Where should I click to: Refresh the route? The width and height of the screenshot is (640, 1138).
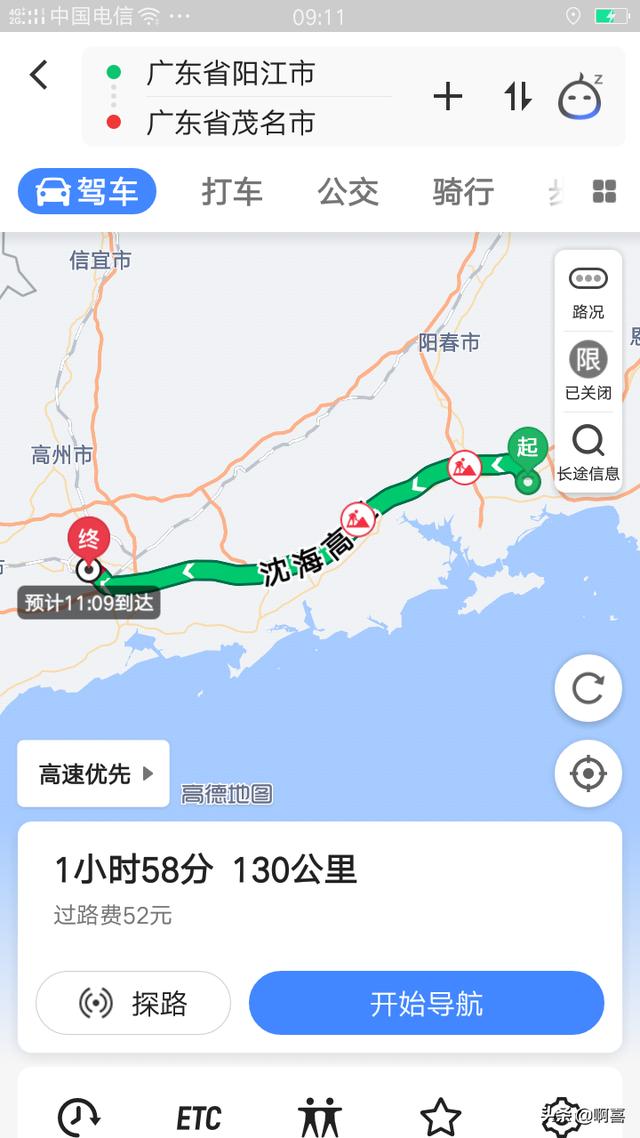(x=588, y=688)
